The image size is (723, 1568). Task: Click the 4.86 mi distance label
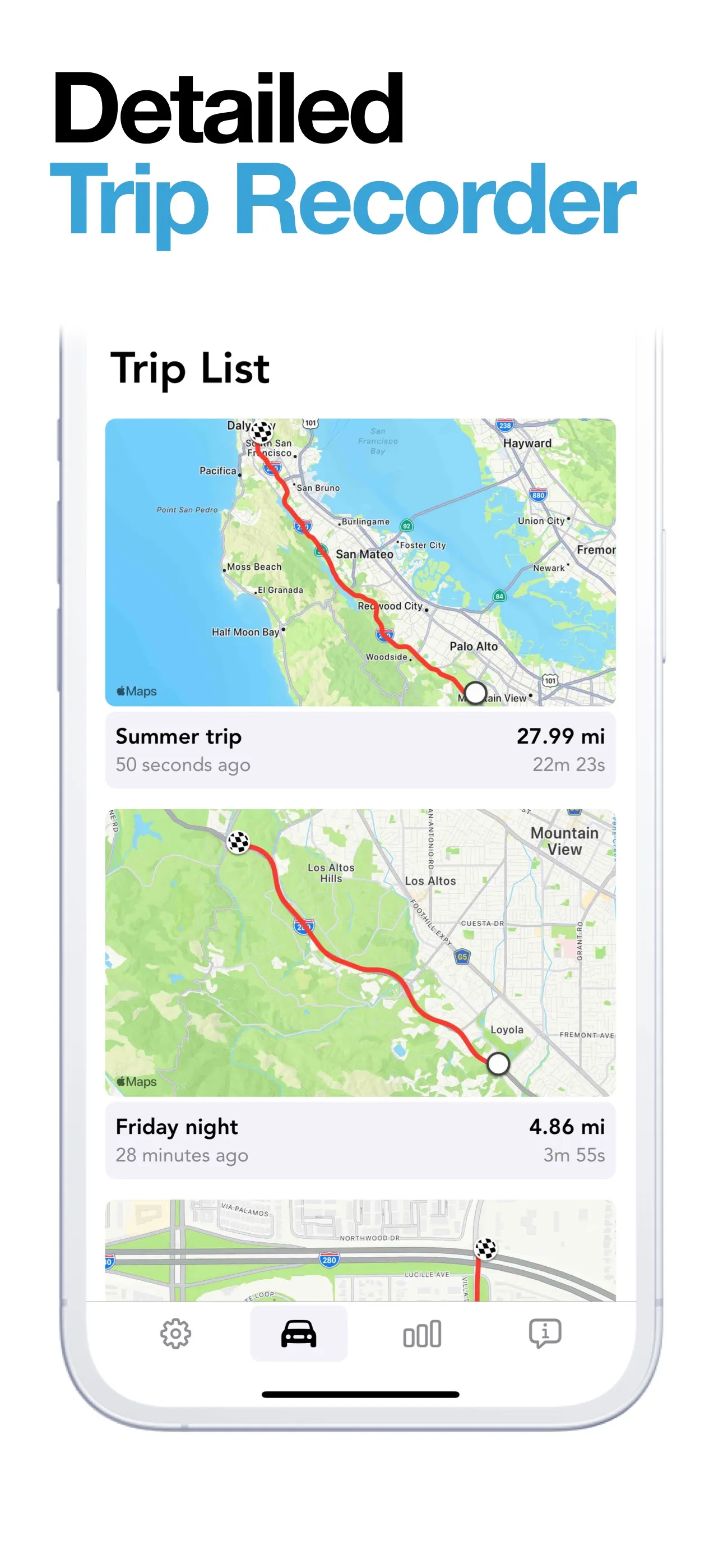(566, 1127)
